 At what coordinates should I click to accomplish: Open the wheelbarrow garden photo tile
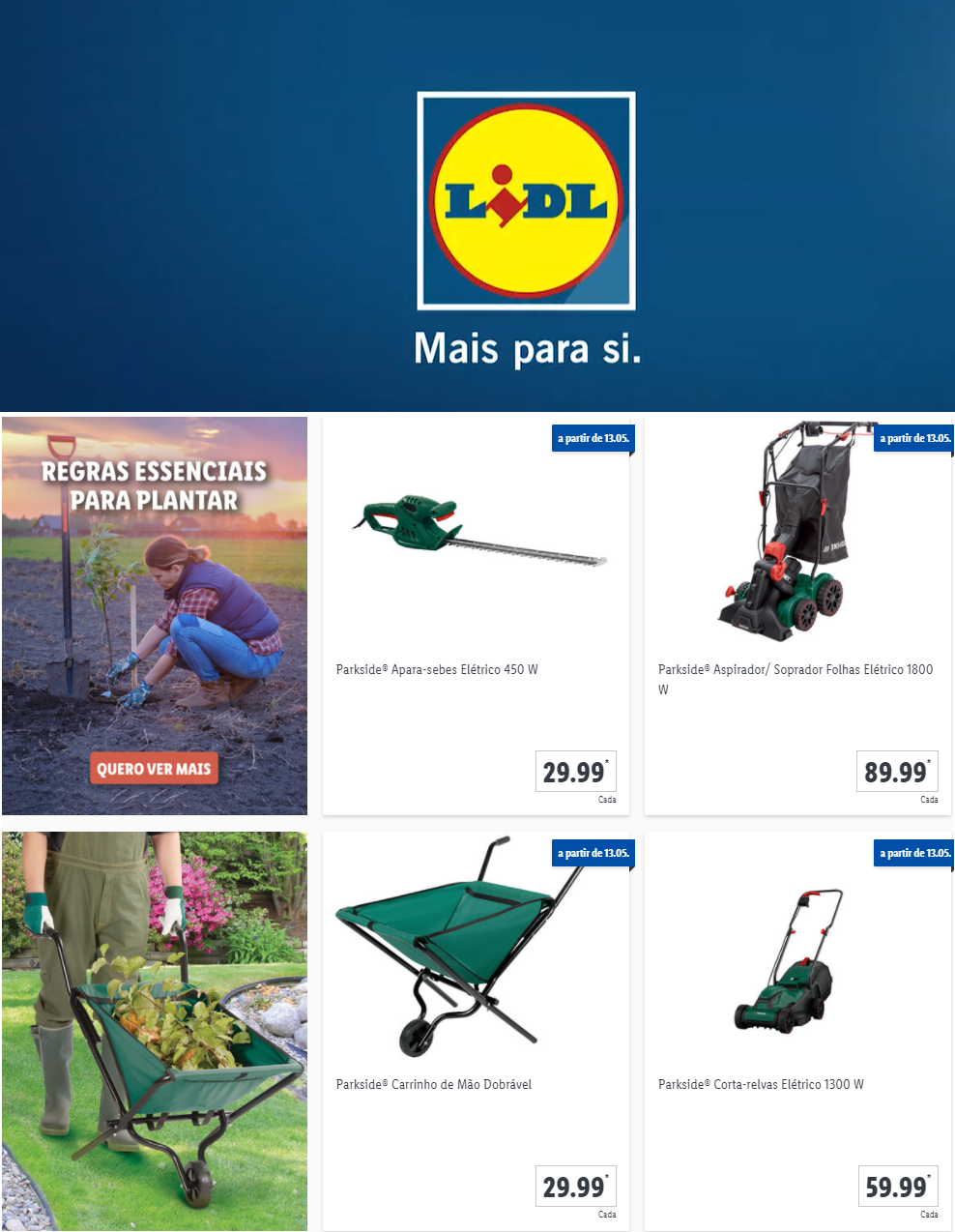point(155,1031)
